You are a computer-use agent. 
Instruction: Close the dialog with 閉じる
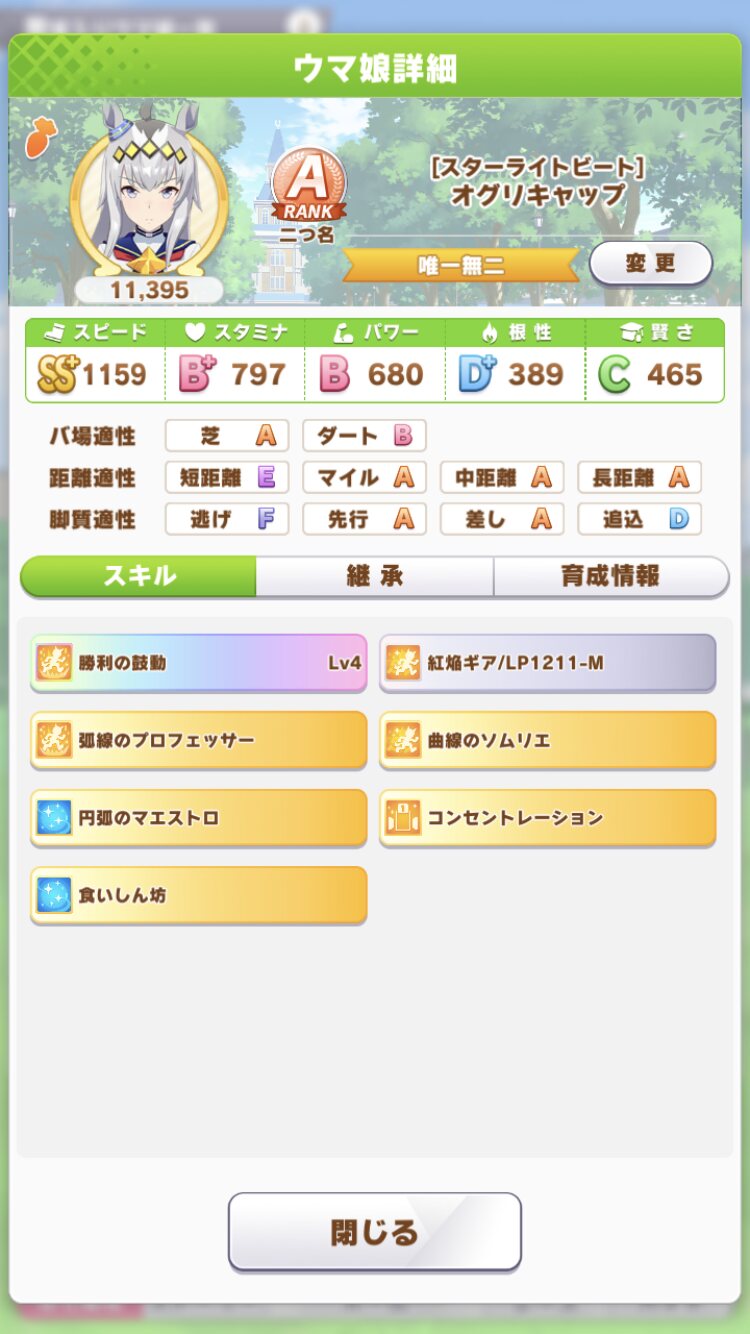point(375,1231)
